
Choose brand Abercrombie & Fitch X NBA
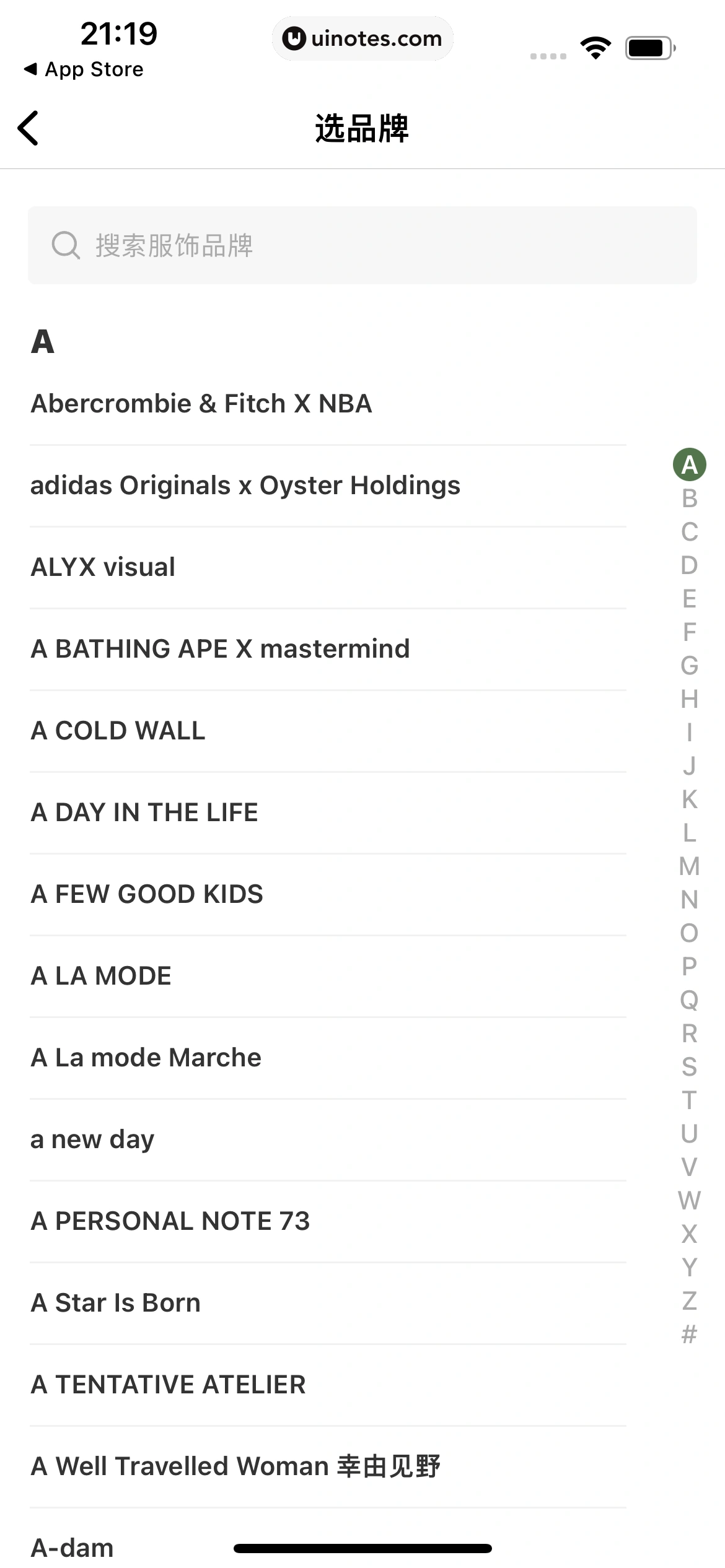(x=201, y=403)
